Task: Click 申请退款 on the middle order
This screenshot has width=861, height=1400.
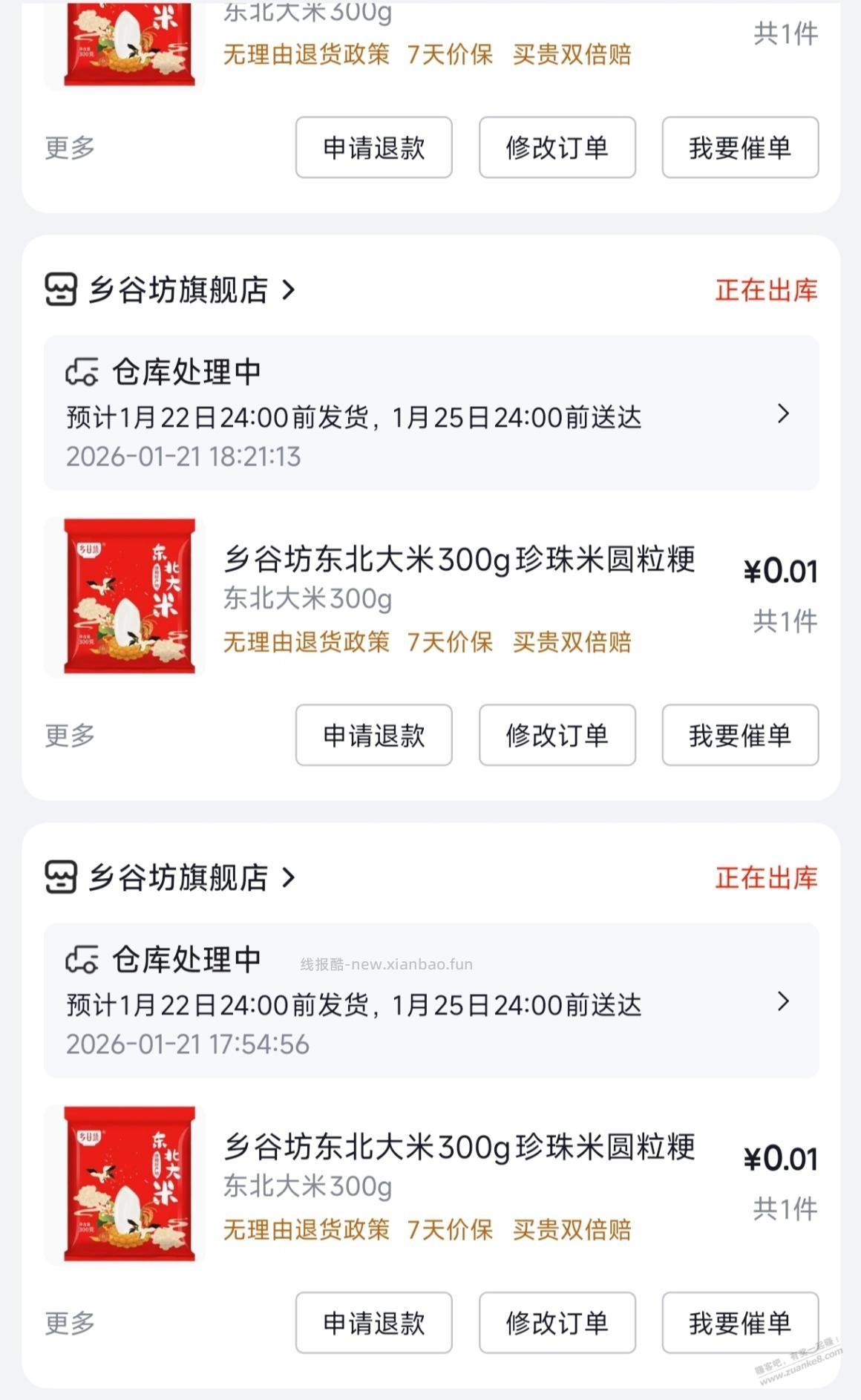Action: click(373, 735)
